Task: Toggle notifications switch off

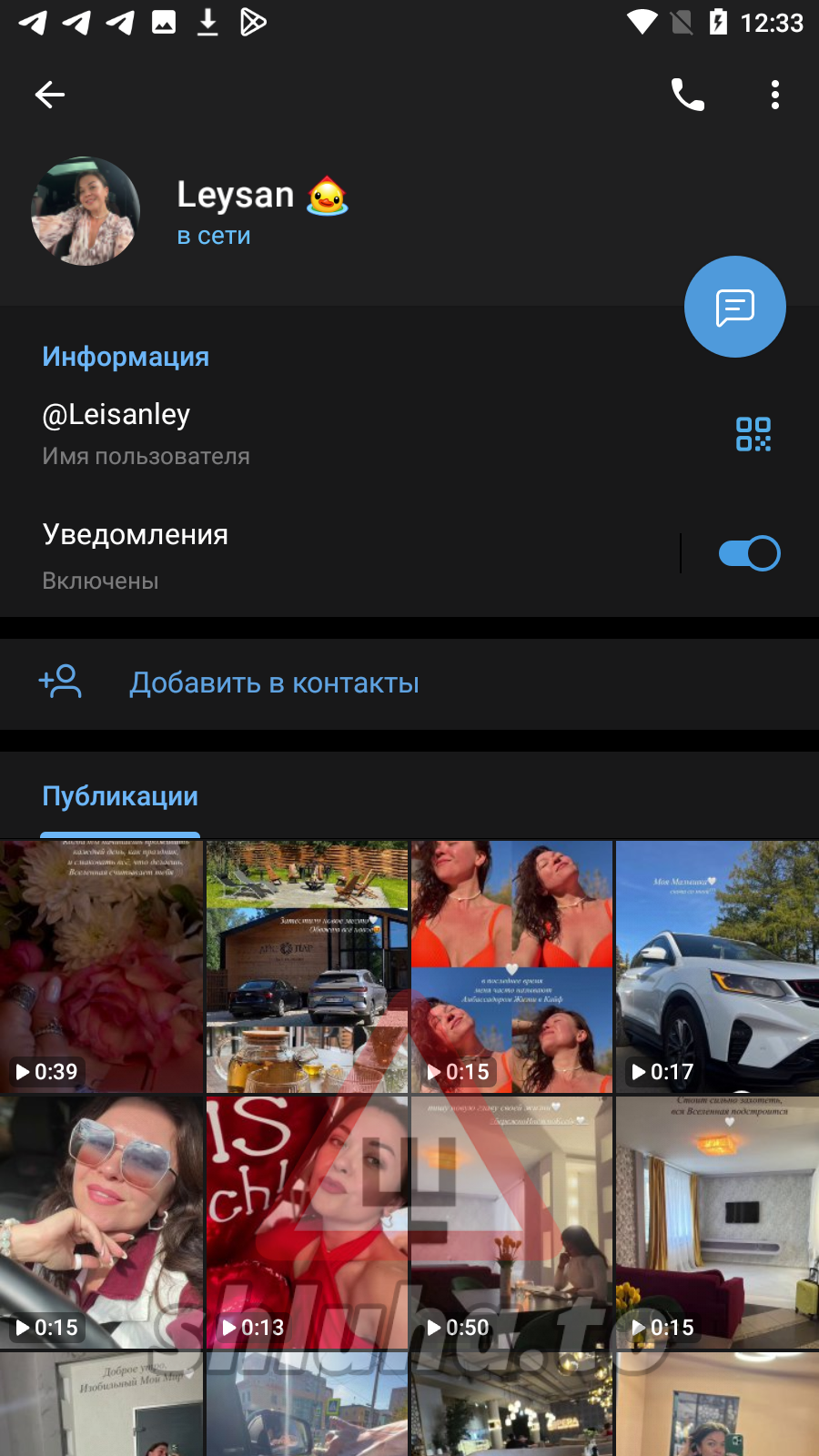Action: pos(749,553)
